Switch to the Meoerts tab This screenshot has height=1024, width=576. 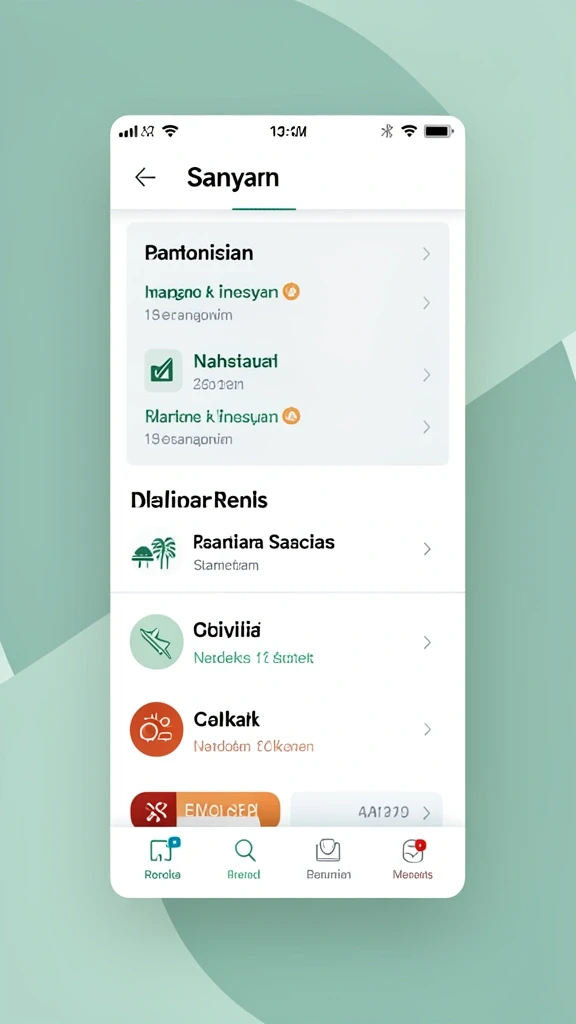coord(412,859)
